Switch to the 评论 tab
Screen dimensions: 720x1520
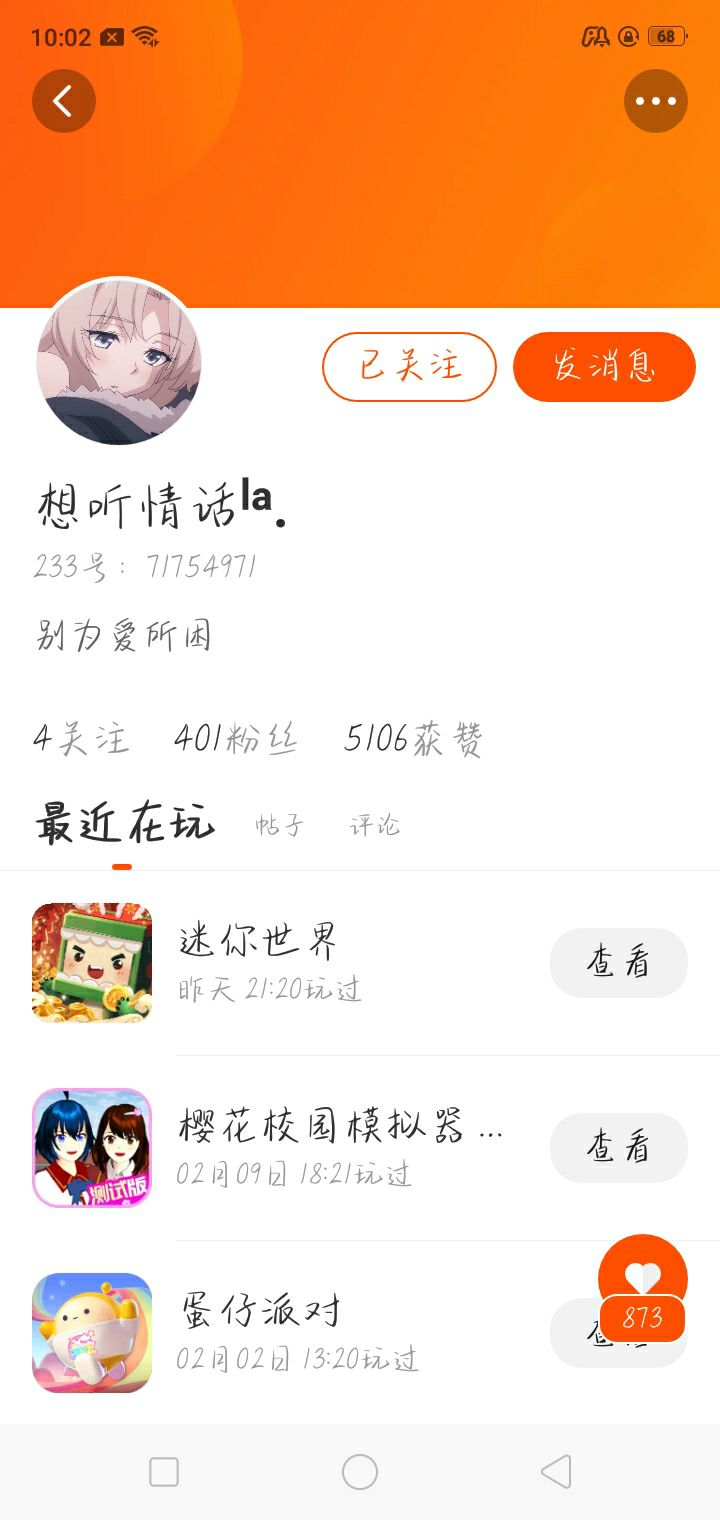click(x=375, y=826)
